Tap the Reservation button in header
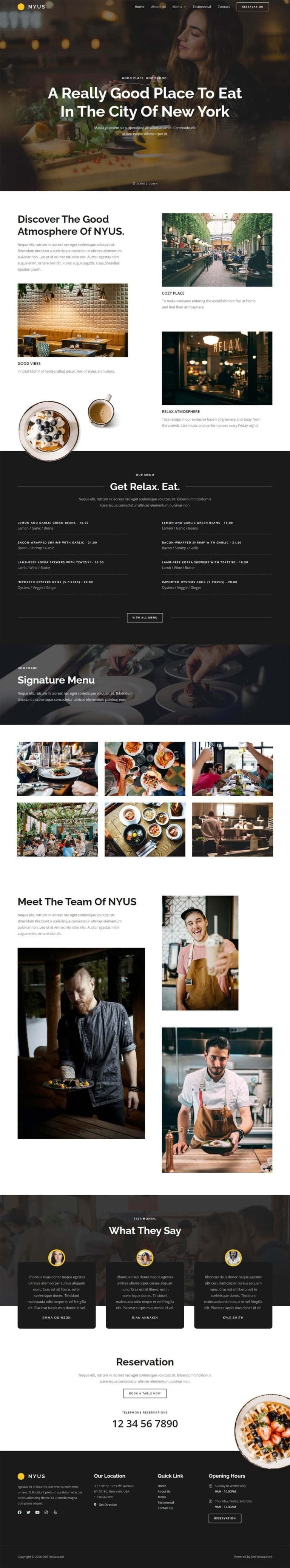The height and width of the screenshot is (1568, 290). pos(252,7)
